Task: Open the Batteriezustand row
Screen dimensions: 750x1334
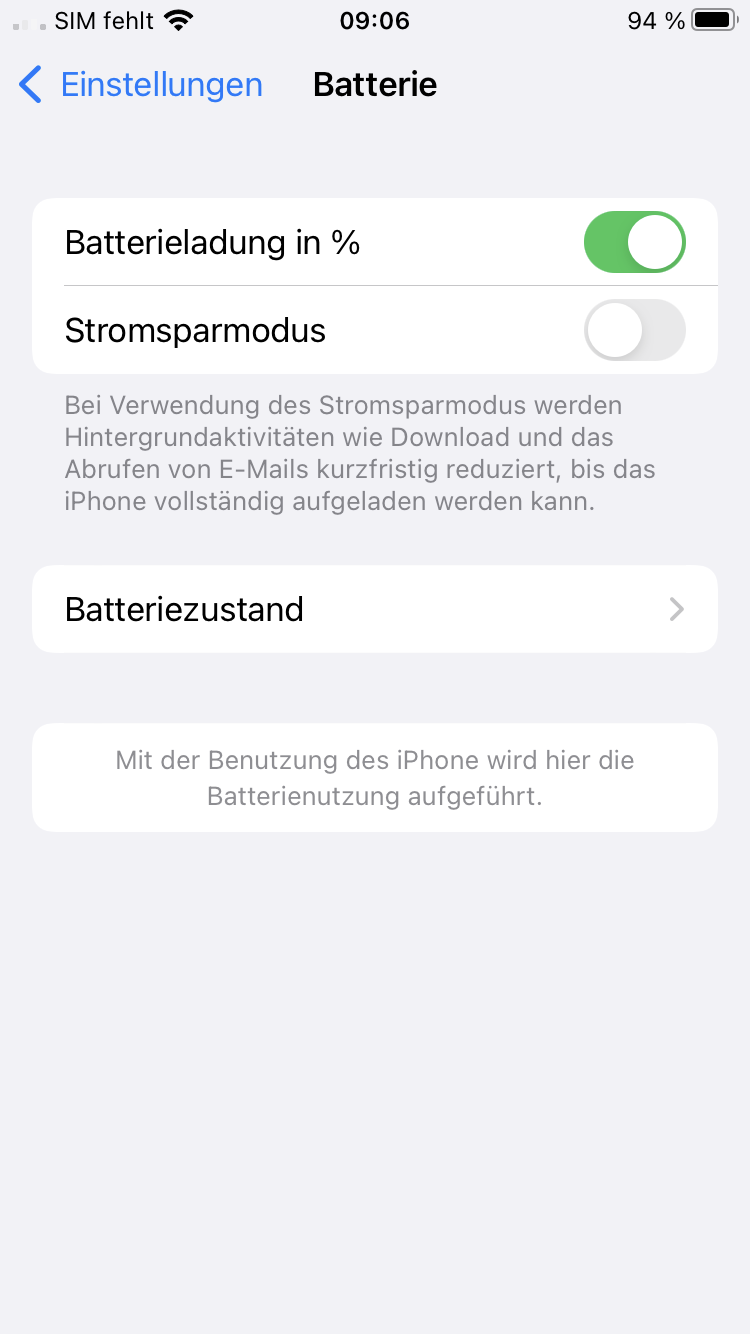Action: point(375,609)
